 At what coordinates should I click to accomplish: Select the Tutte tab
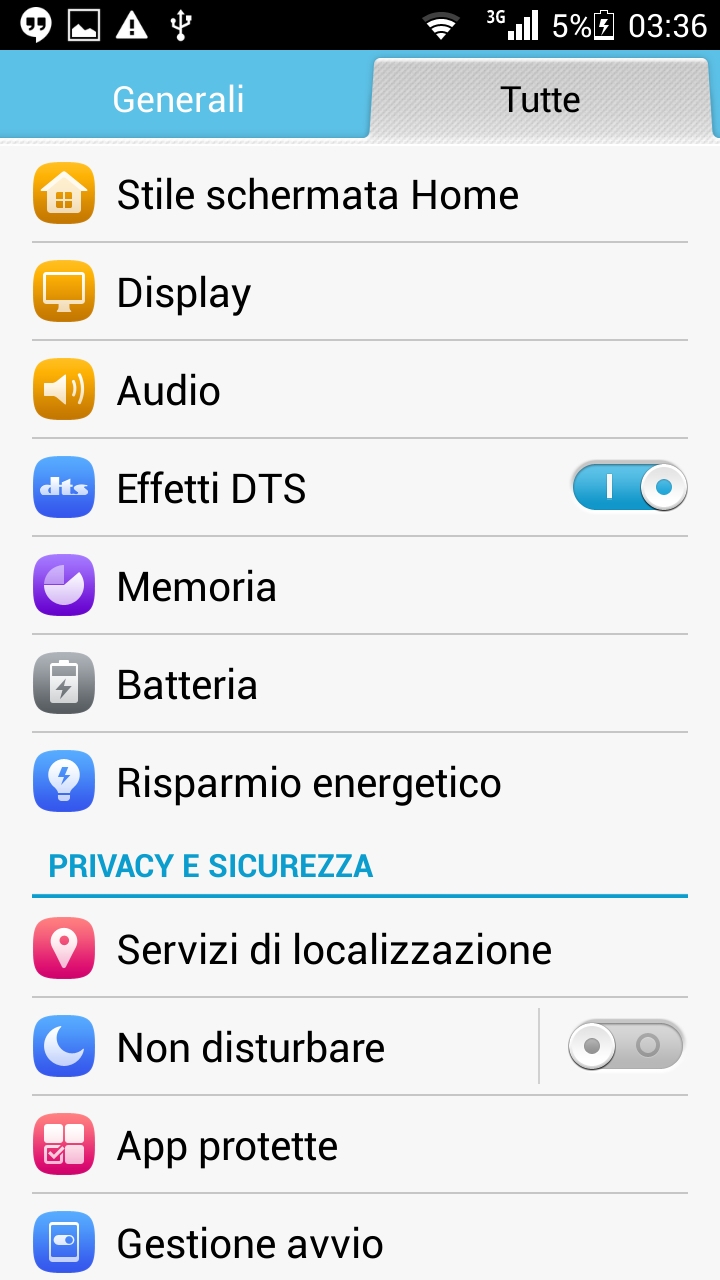541,98
